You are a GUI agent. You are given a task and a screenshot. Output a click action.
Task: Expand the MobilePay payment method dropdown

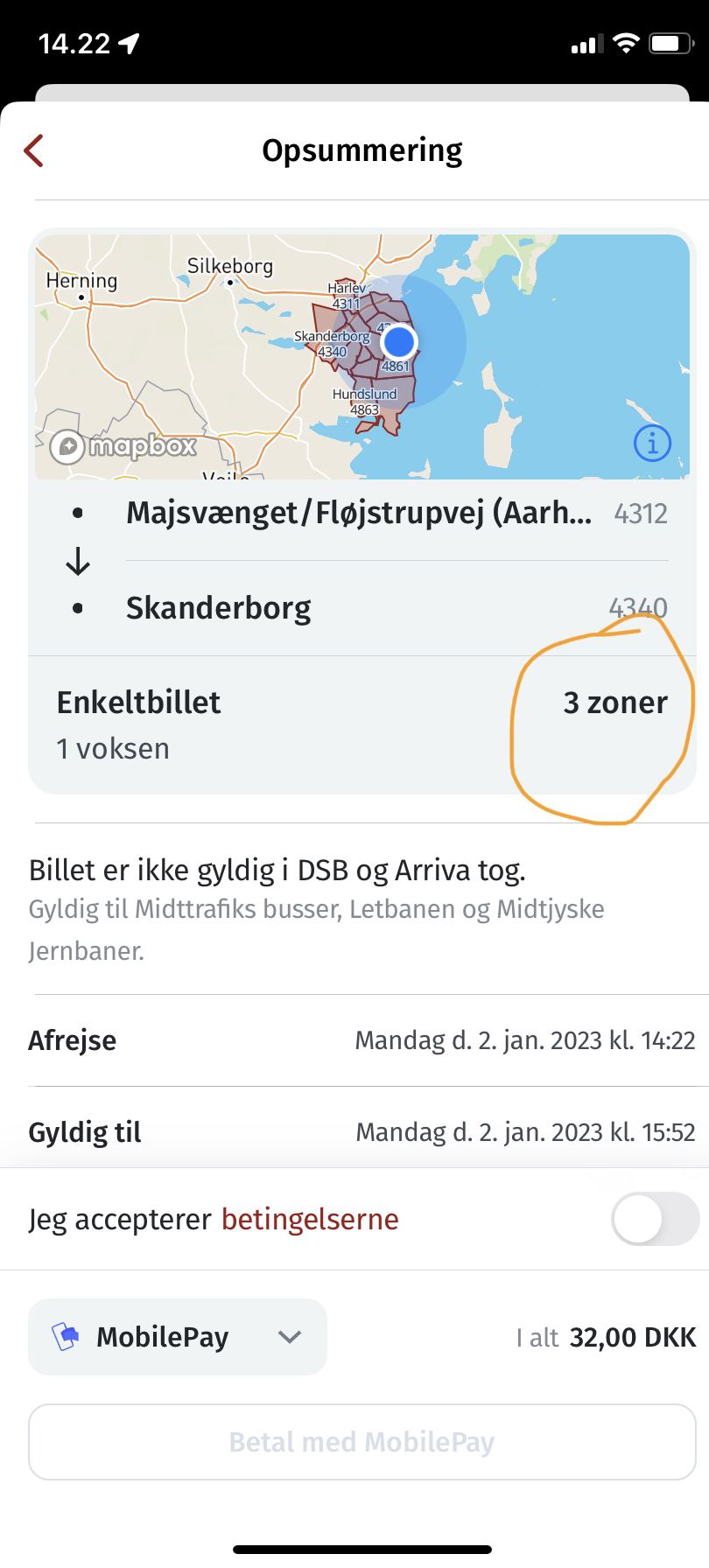pos(178,1337)
